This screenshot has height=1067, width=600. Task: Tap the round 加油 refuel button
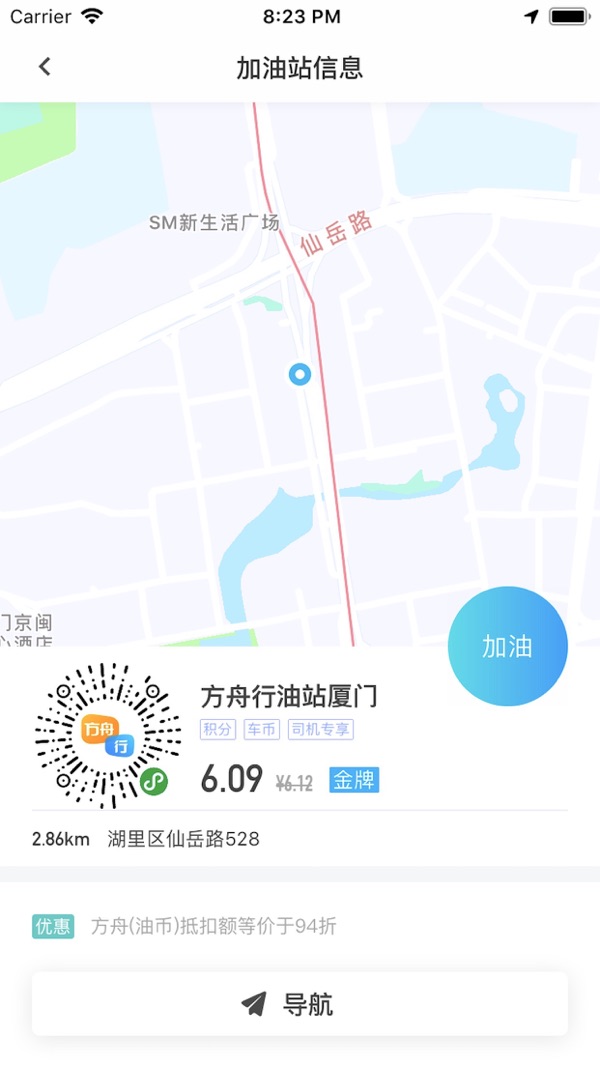click(507, 646)
